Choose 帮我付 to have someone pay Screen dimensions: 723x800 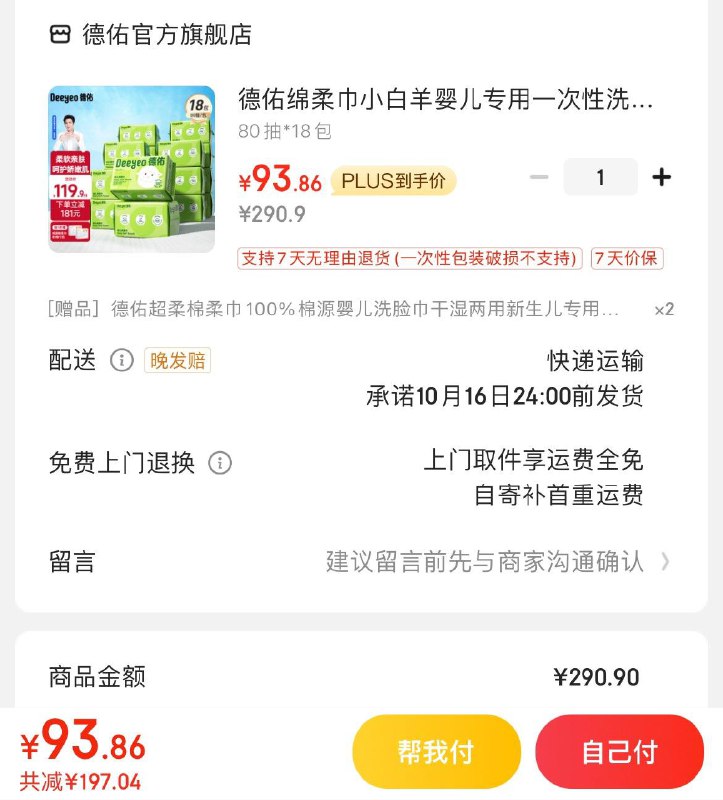pyautogui.click(x=436, y=752)
